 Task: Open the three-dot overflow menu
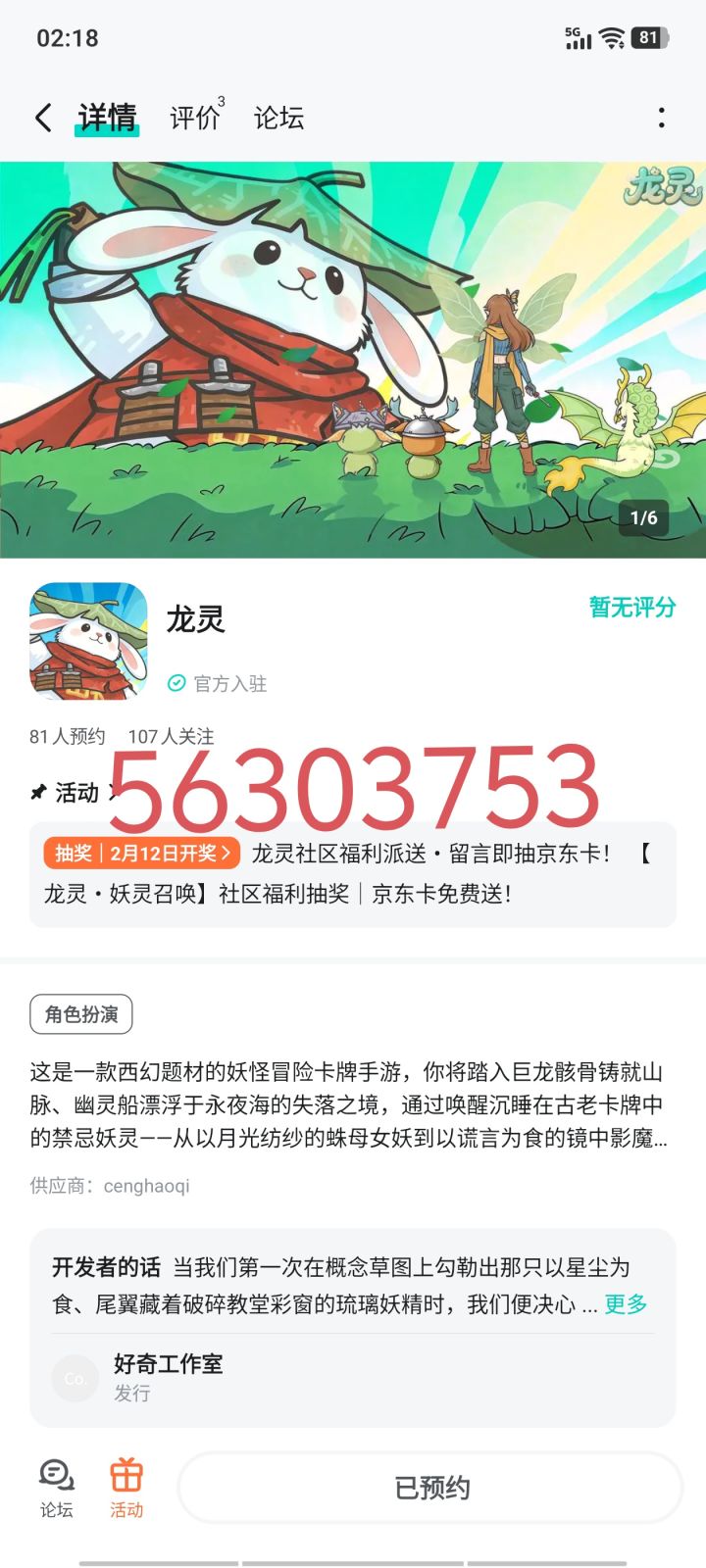tap(662, 117)
